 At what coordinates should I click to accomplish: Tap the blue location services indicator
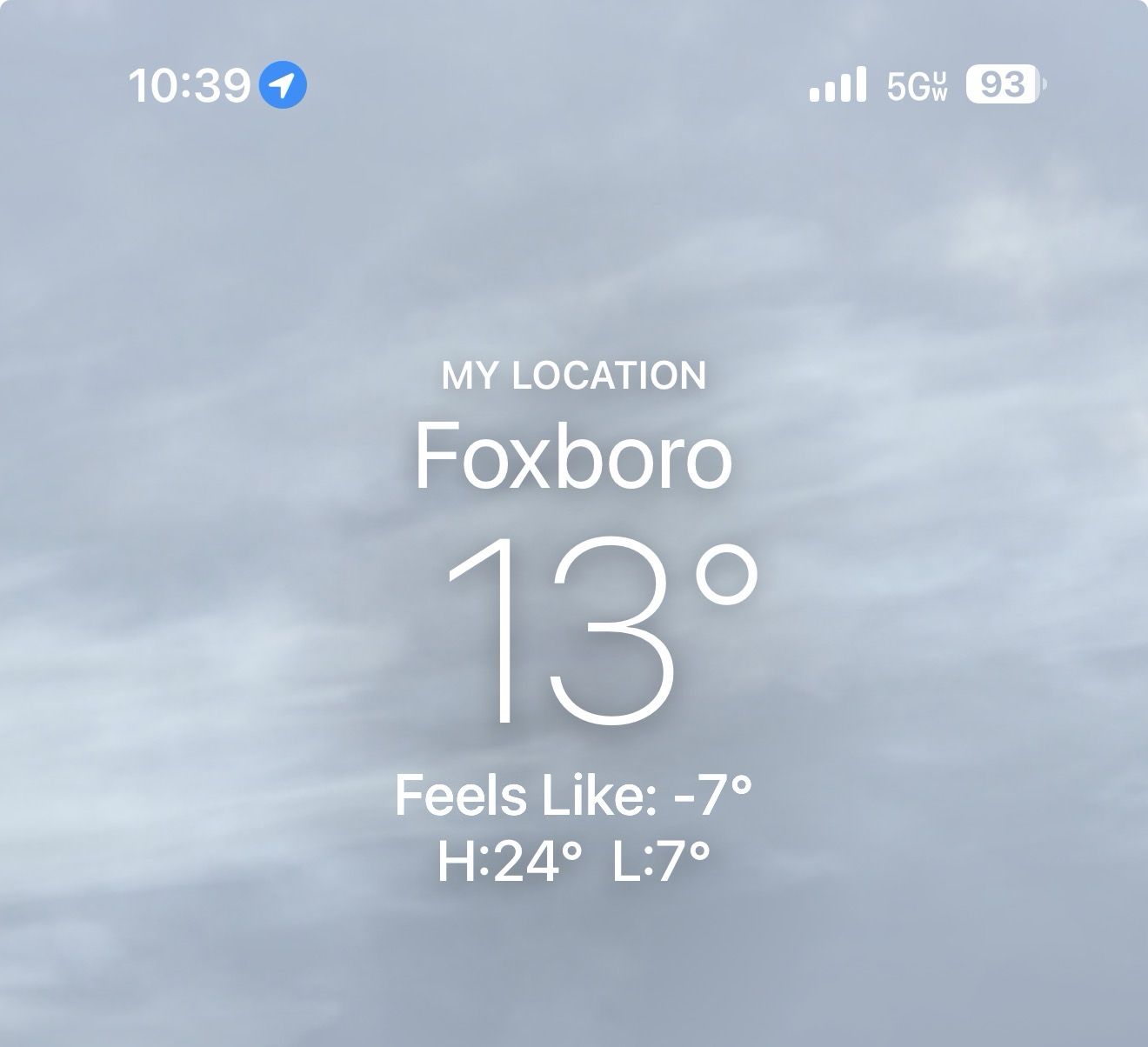284,85
